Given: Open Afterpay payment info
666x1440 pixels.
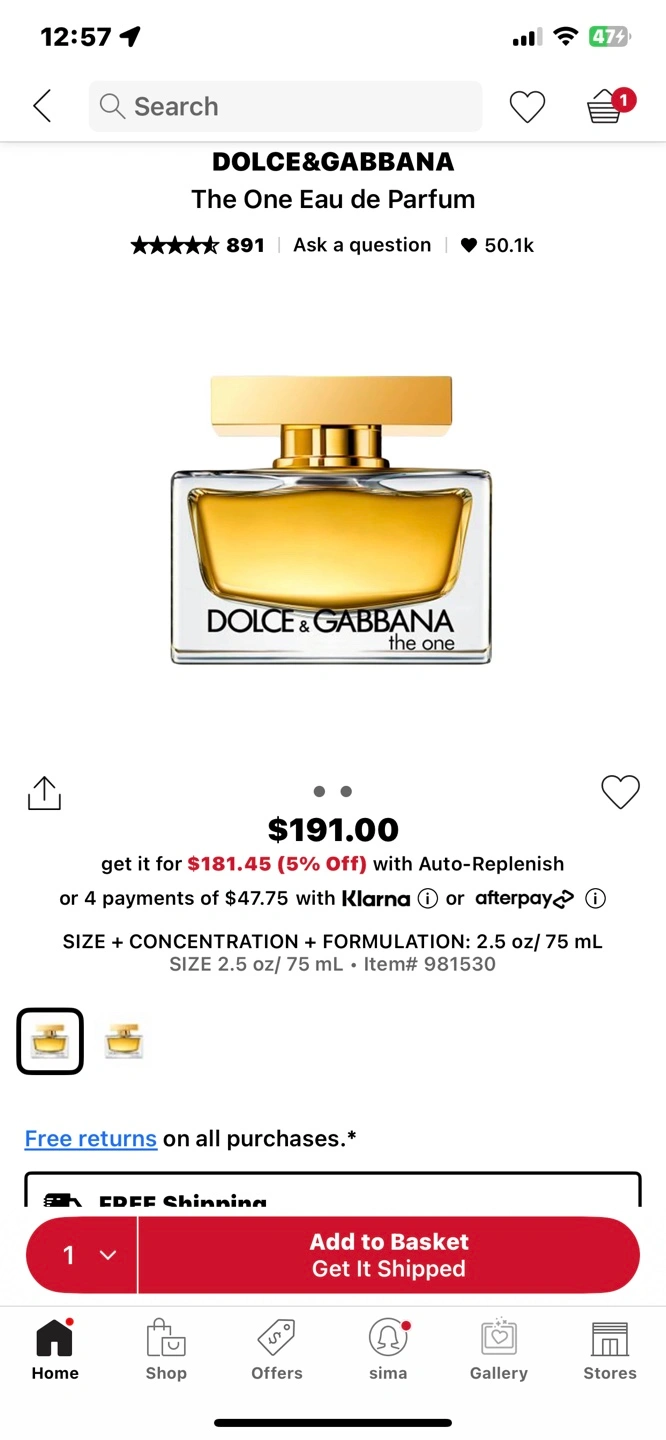Looking at the screenshot, I should [x=595, y=899].
